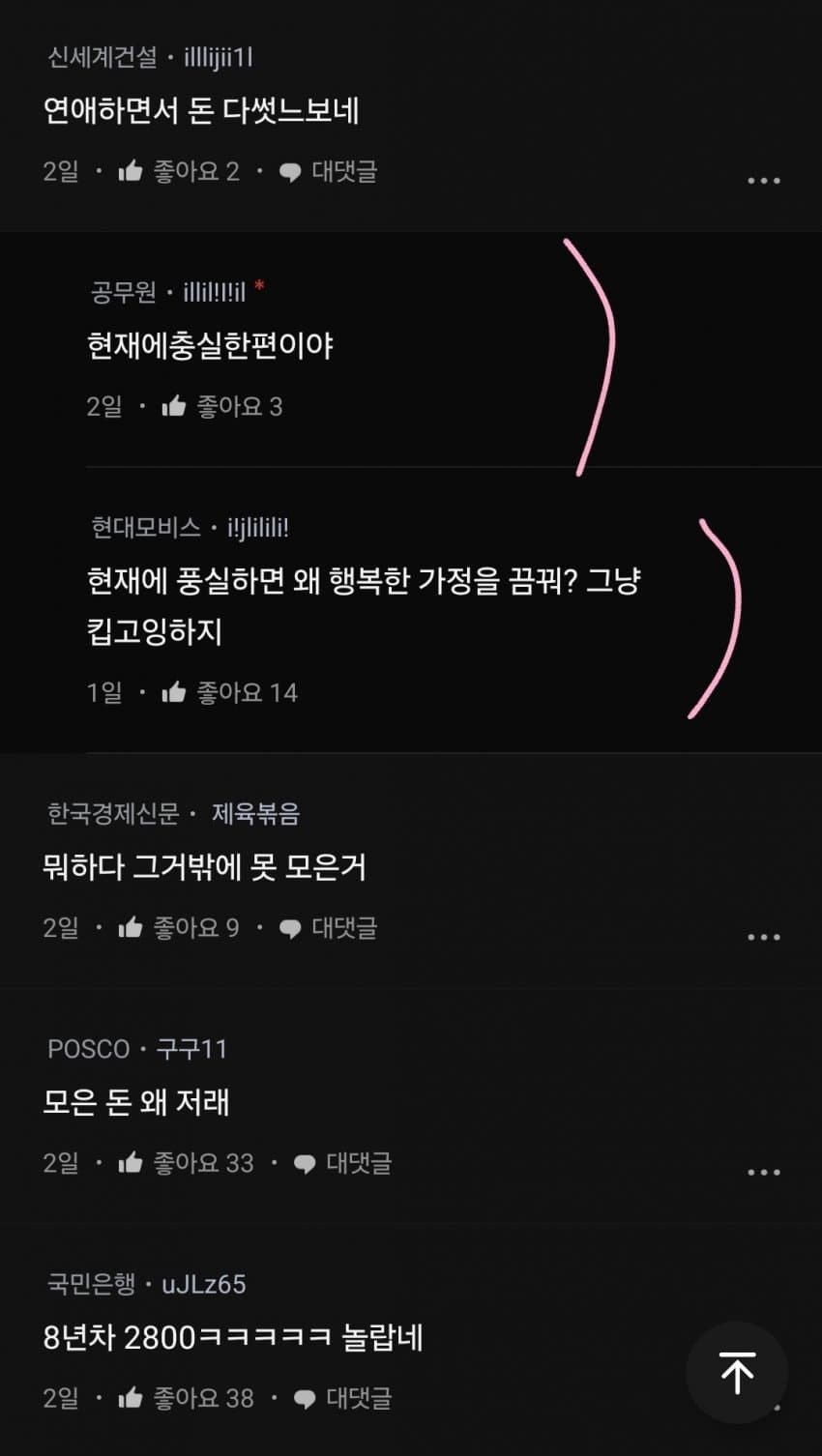Like the comment '뭐하다 그거밖에 못 모은거'

pos(131,928)
